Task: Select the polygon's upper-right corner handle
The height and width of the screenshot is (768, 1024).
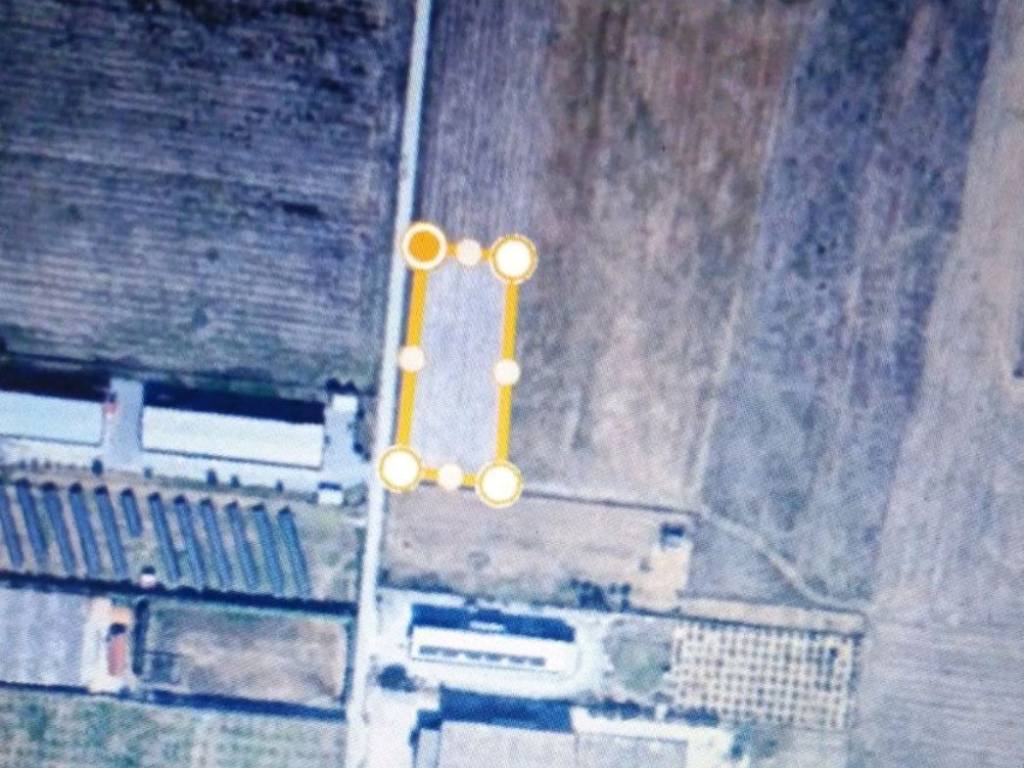Action: tap(513, 259)
